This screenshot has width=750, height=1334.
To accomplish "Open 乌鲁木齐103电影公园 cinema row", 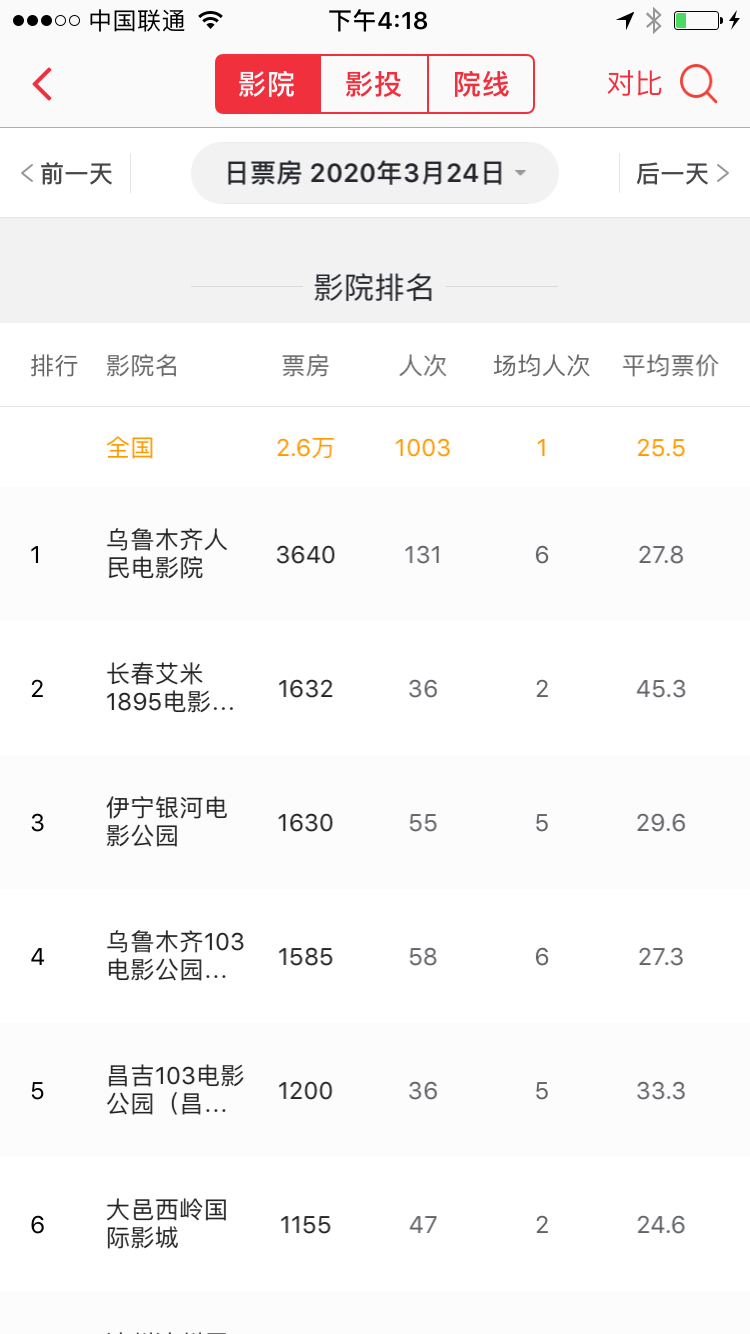I will tap(375, 956).
